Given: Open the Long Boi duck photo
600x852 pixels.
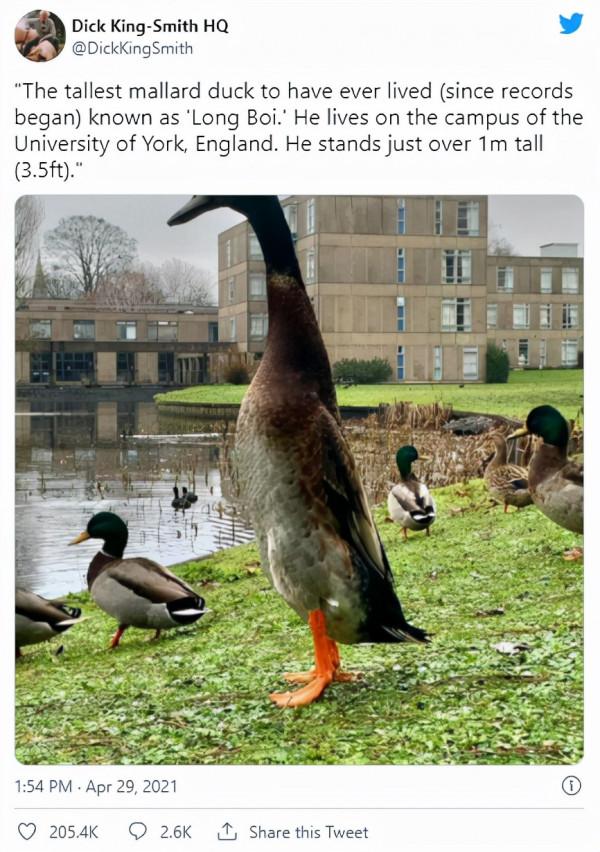Looking at the screenshot, I should (x=299, y=479).
